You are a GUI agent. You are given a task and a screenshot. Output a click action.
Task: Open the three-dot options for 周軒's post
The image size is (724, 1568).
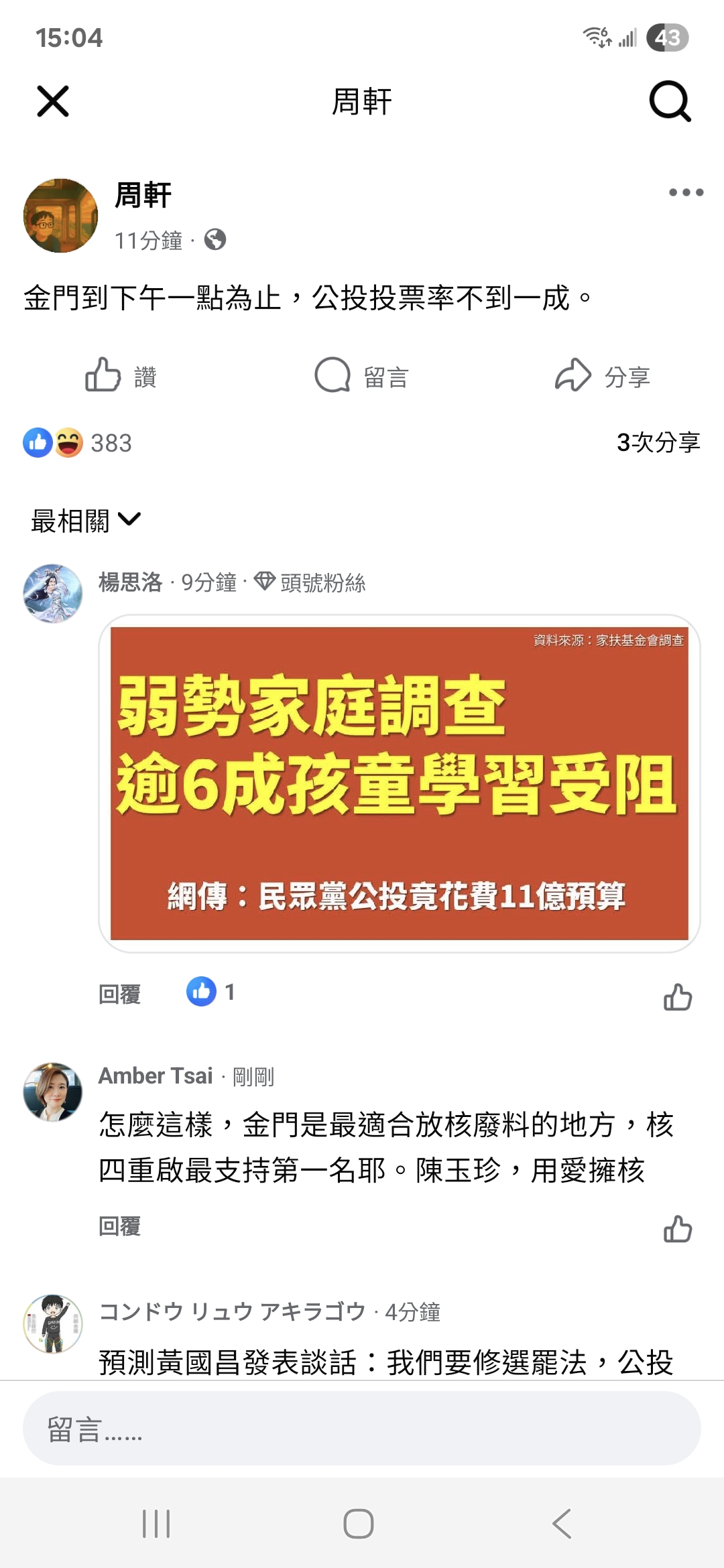pyautogui.click(x=686, y=192)
